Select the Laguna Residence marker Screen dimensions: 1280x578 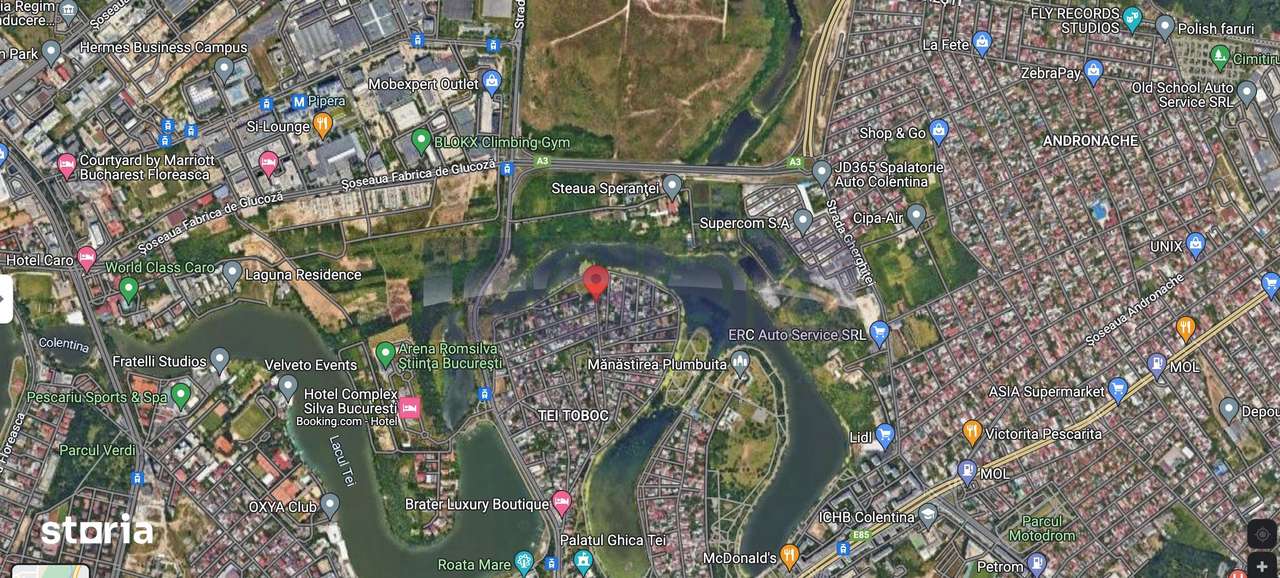tap(232, 273)
